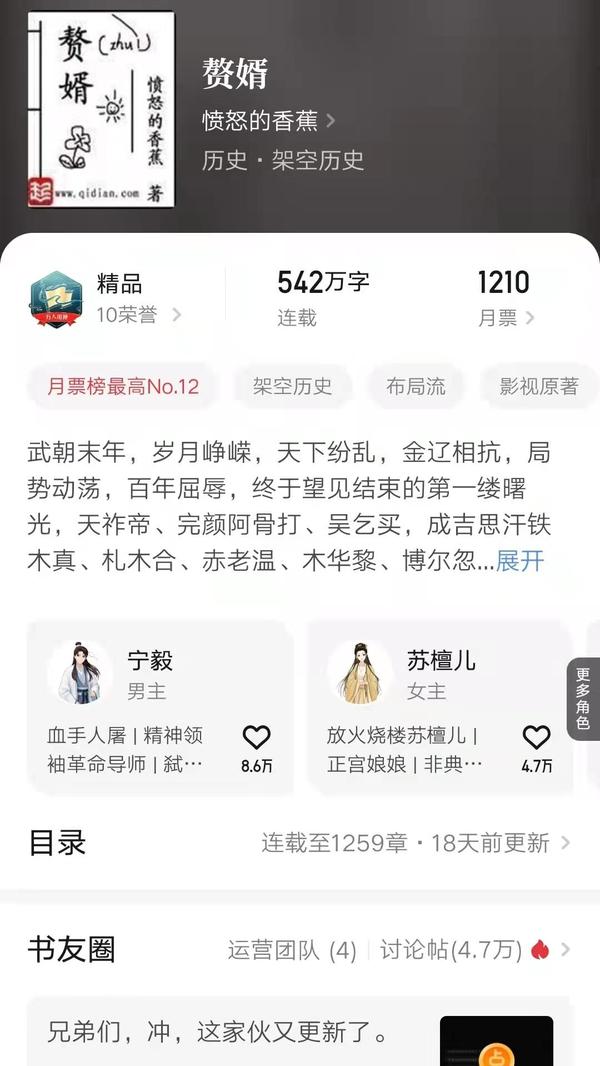This screenshot has width=600, height=1066.
Task: Like the character 苏檀儿
Action: pos(537,738)
